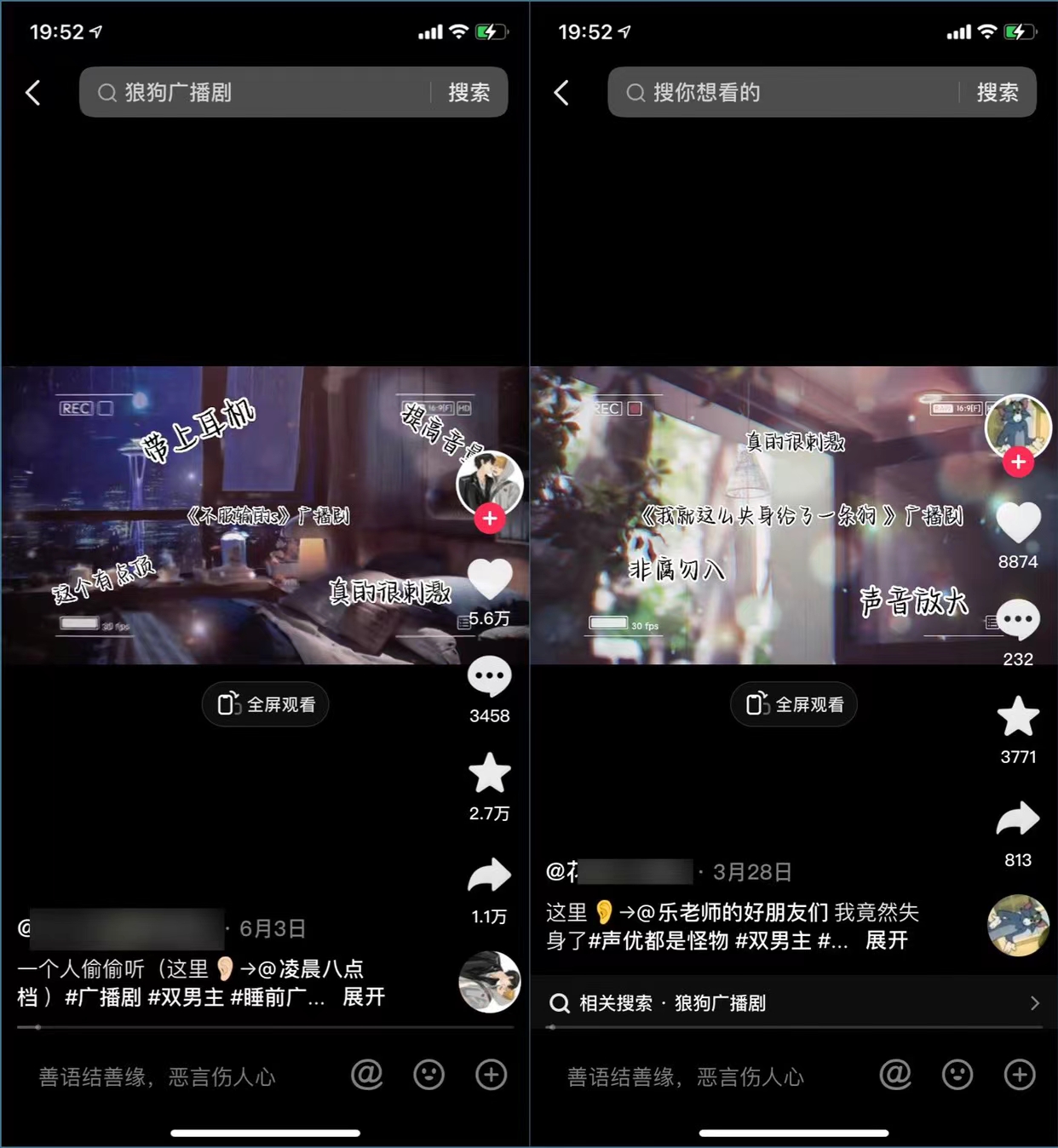Expand caption starting with 一个人偷偷听

(364, 997)
